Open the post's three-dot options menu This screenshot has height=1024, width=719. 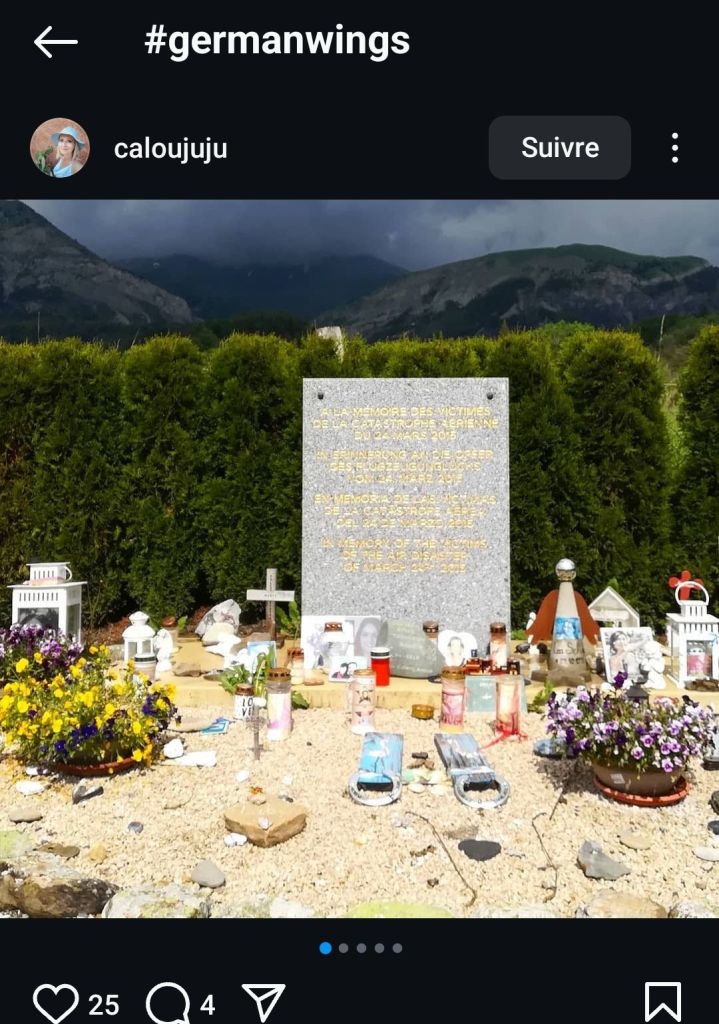(x=675, y=148)
